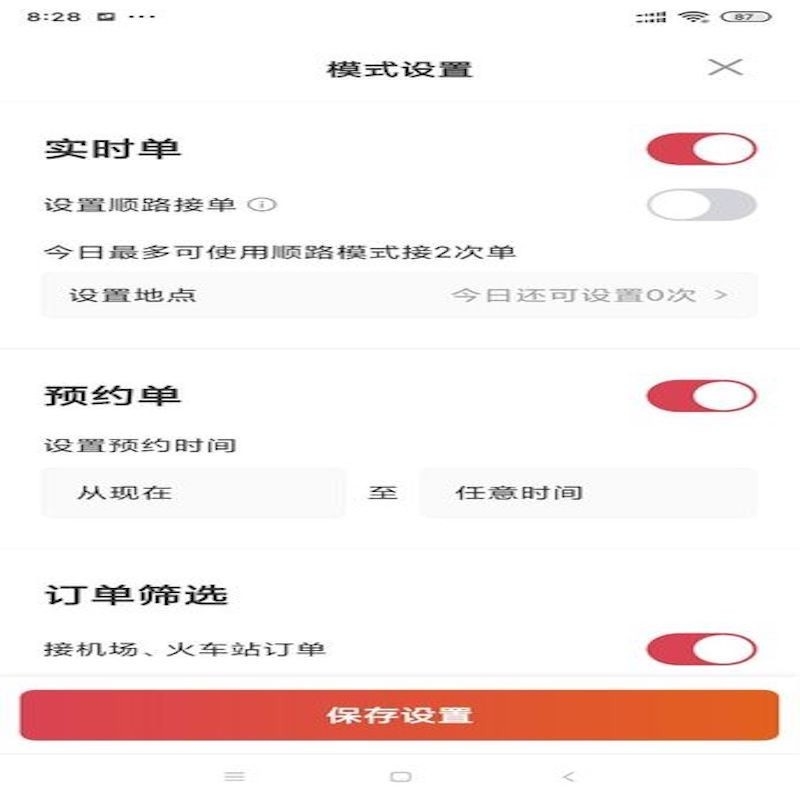The width and height of the screenshot is (800, 800).
Task: Tap the 保存设置 button
Action: [x=399, y=715]
